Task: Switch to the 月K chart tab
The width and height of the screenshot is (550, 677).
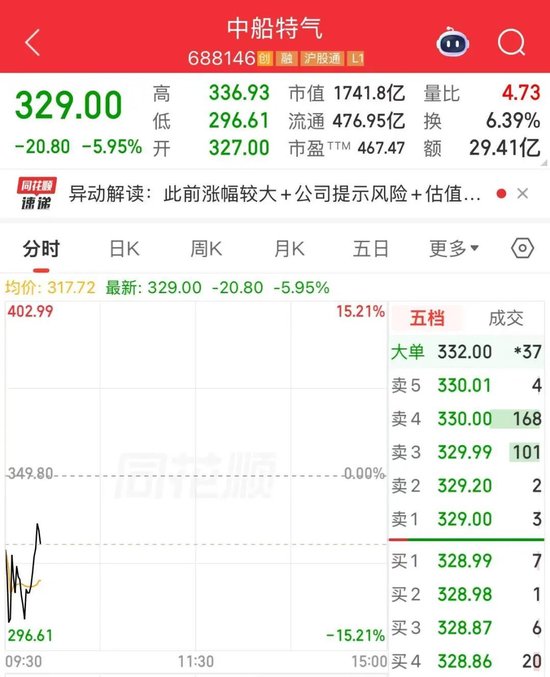Action: 289,249
